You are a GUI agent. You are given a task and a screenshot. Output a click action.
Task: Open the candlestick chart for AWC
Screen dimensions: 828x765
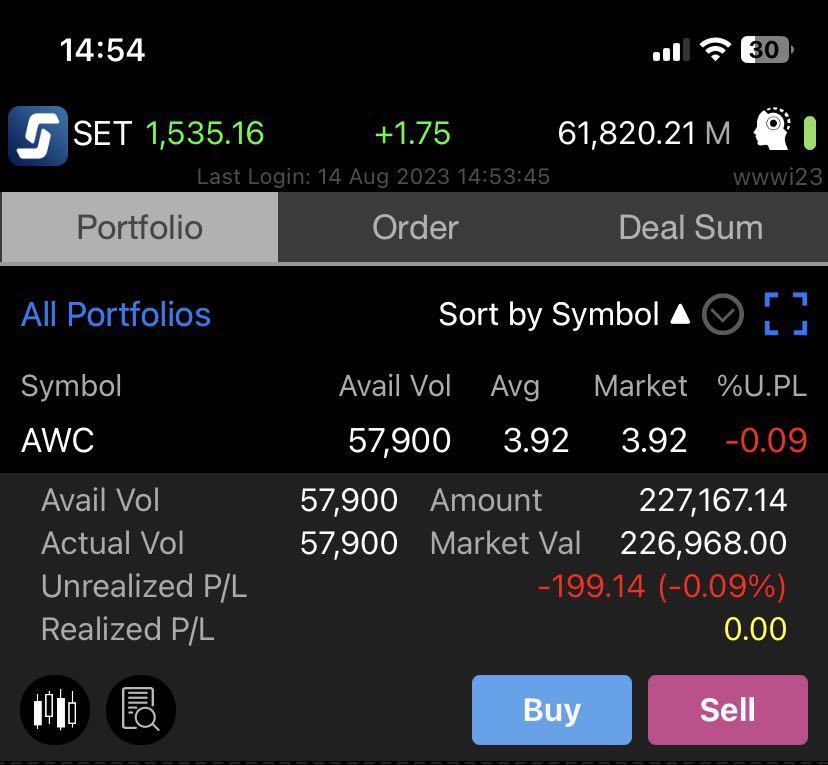coord(55,710)
